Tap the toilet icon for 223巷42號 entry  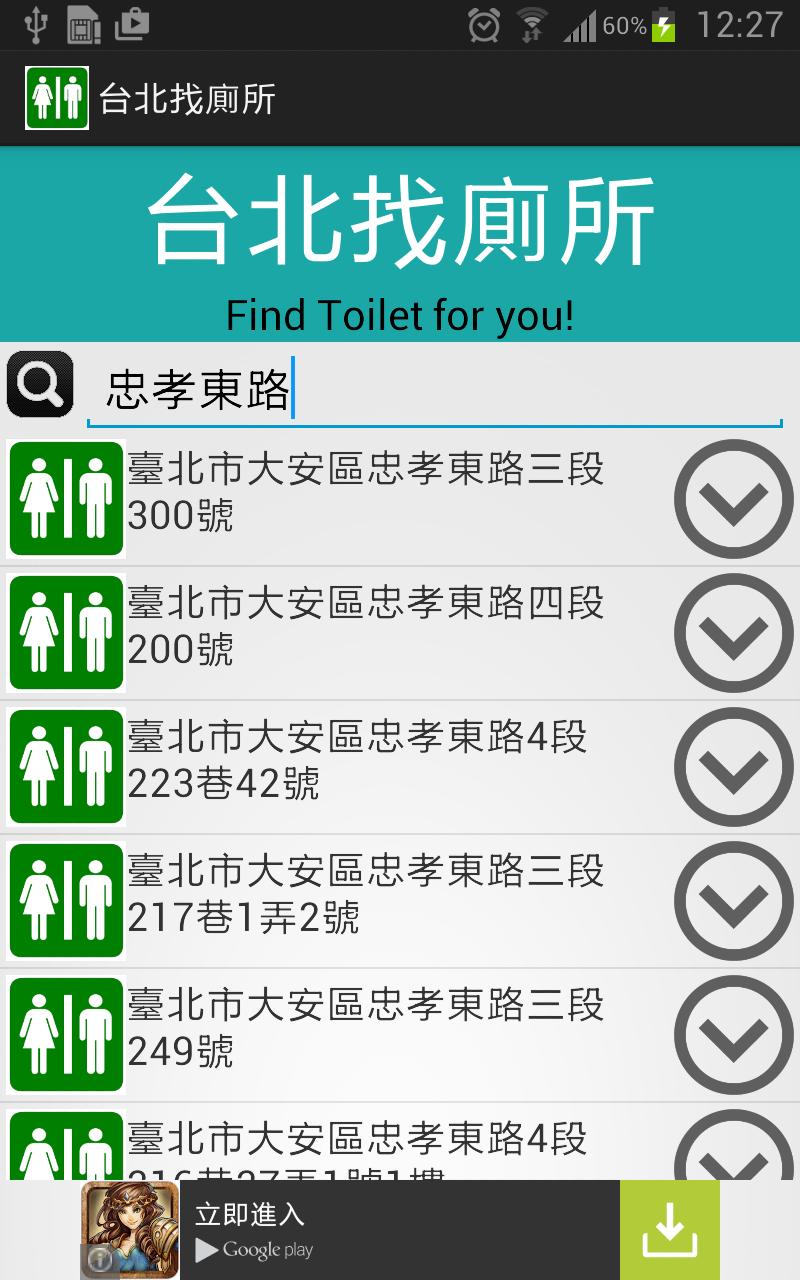(x=65, y=766)
